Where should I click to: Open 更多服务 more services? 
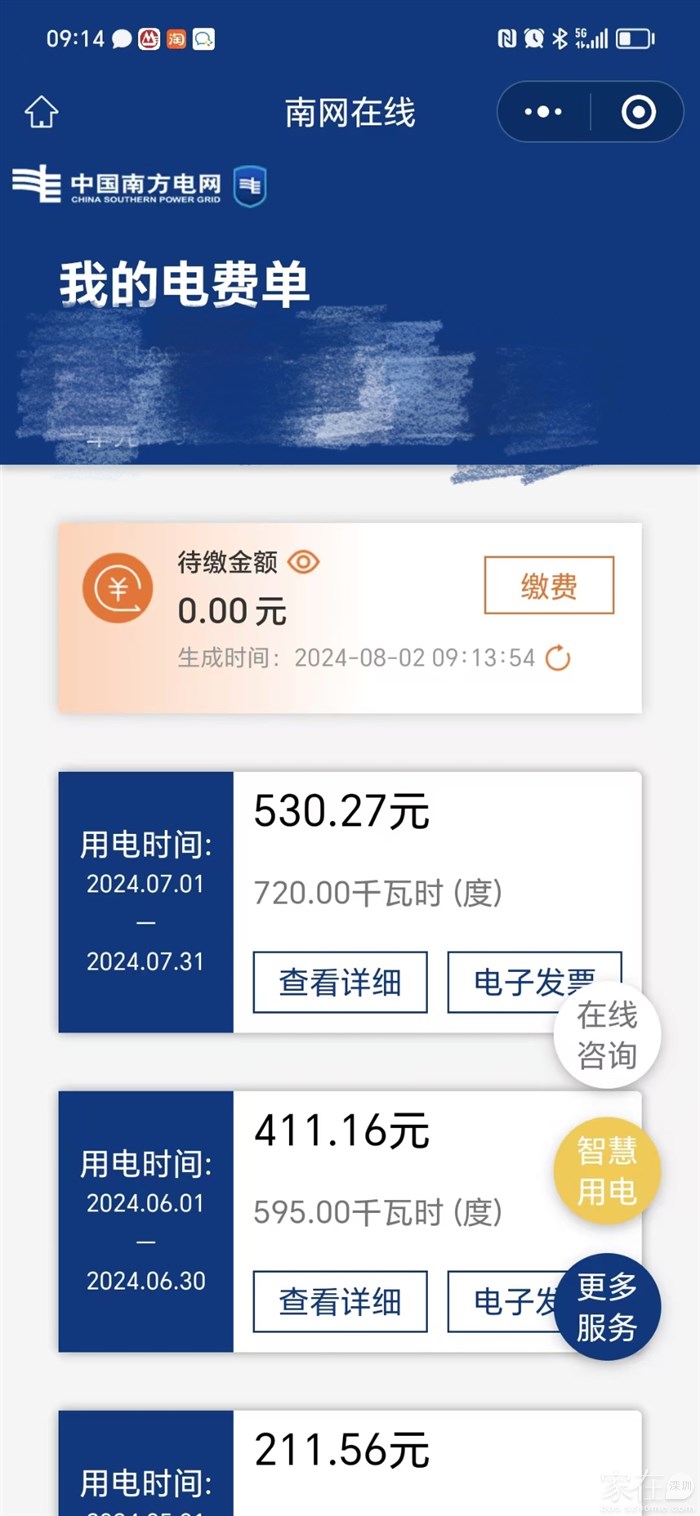pyautogui.click(x=606, y=1307)
